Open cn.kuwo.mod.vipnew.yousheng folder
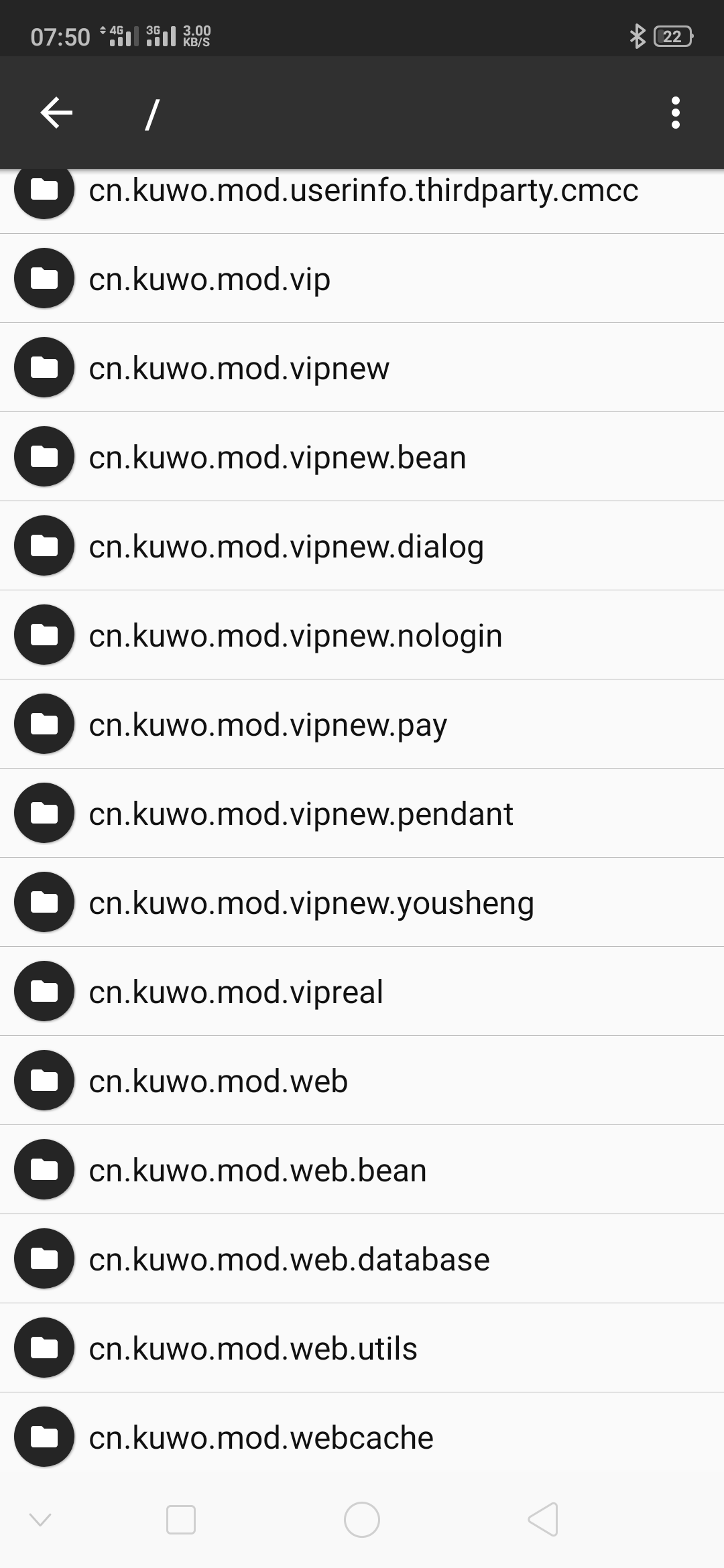 (362, 902)
